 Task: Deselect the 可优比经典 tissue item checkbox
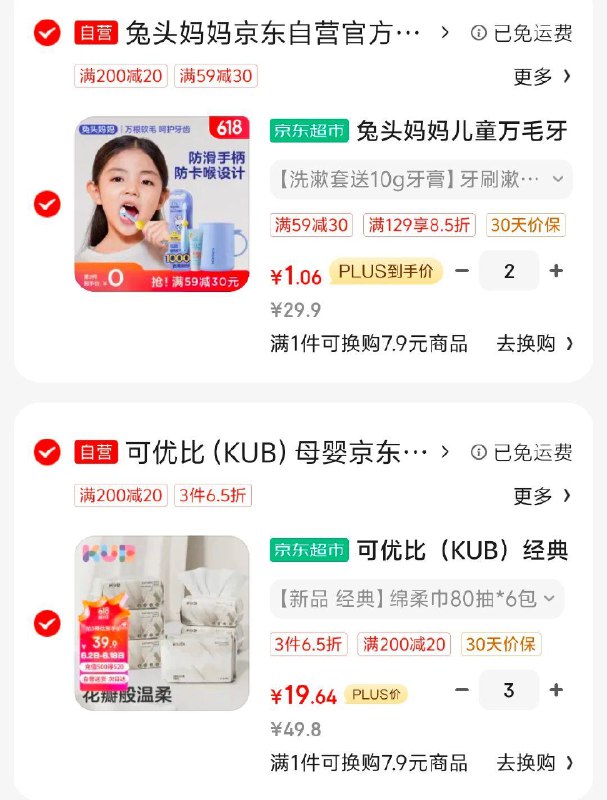point(47,623)
